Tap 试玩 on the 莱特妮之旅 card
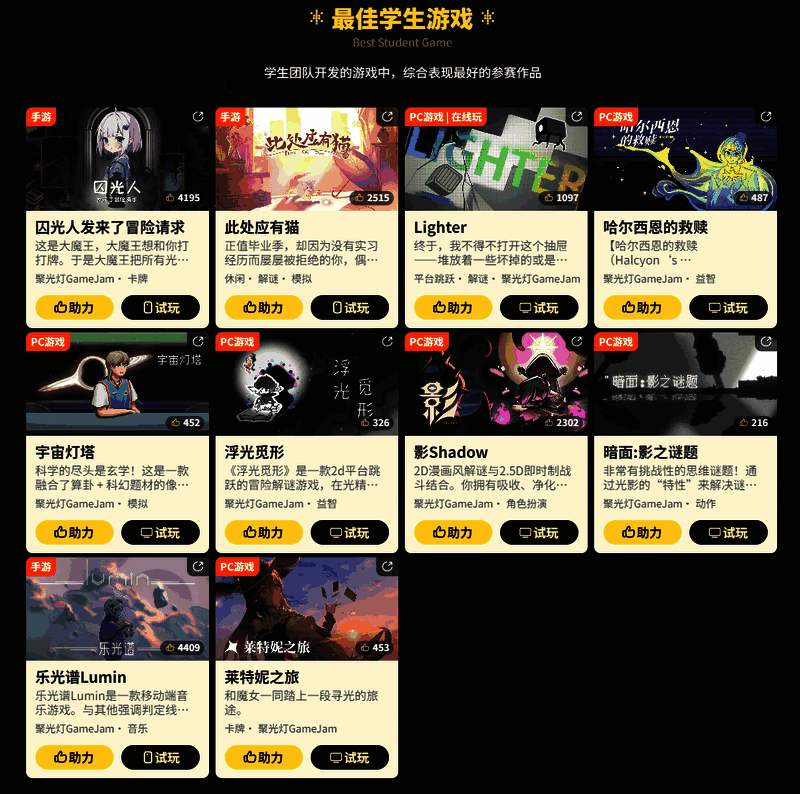The image size is (800, 794). (x=350, y=757)
